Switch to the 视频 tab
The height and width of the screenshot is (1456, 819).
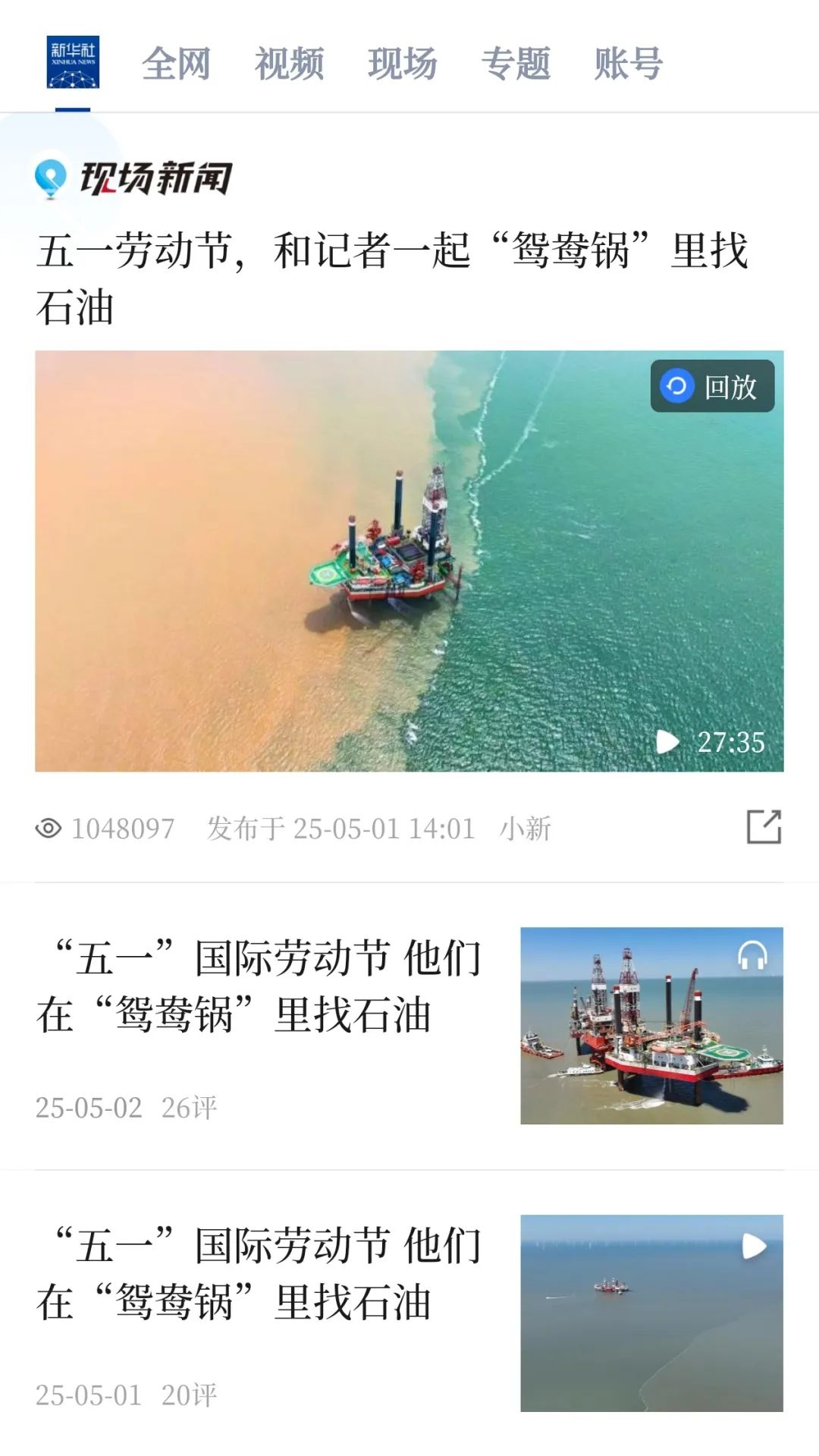289,63
